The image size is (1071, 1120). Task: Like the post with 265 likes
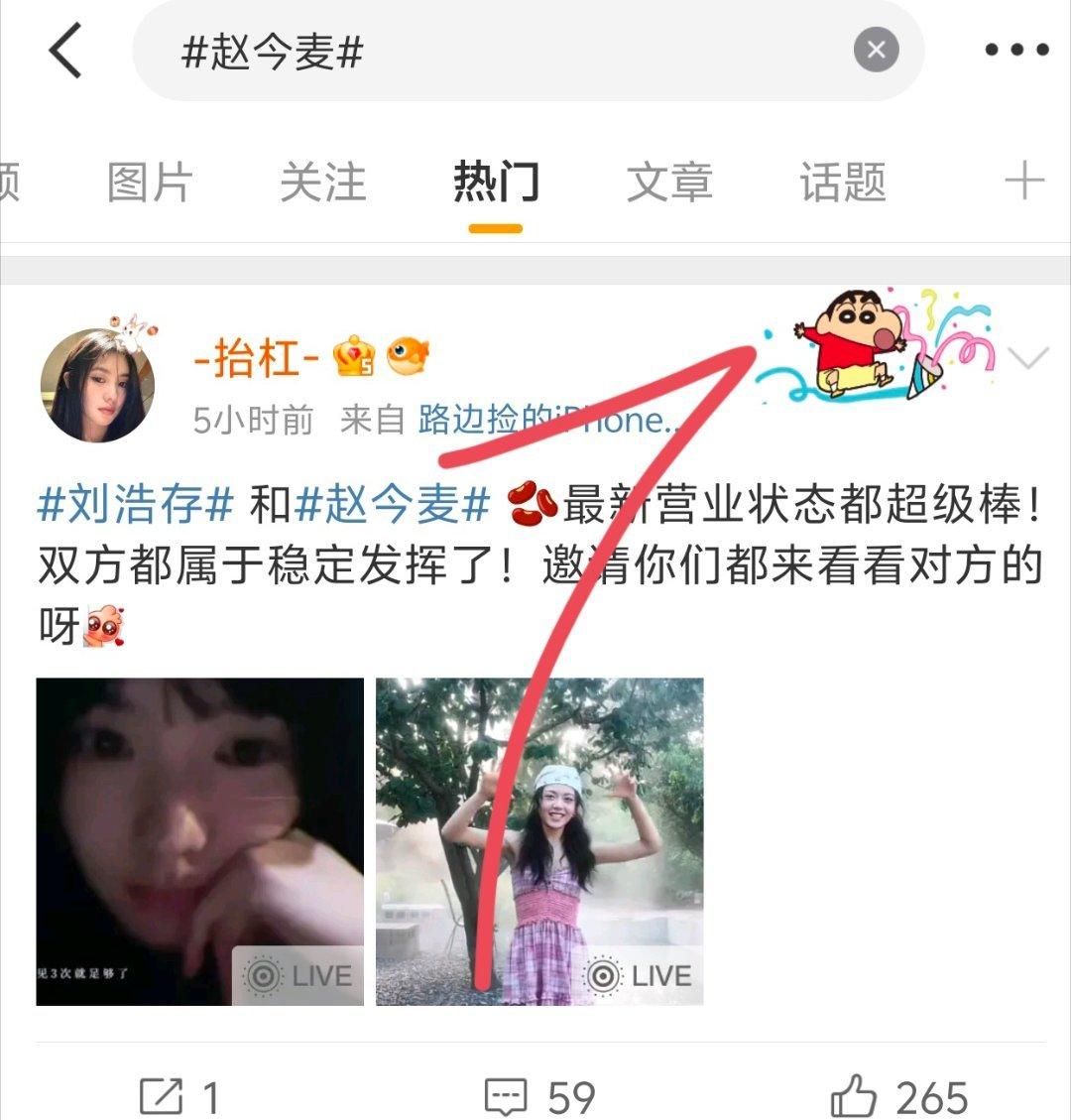(x=897, y=1096)
